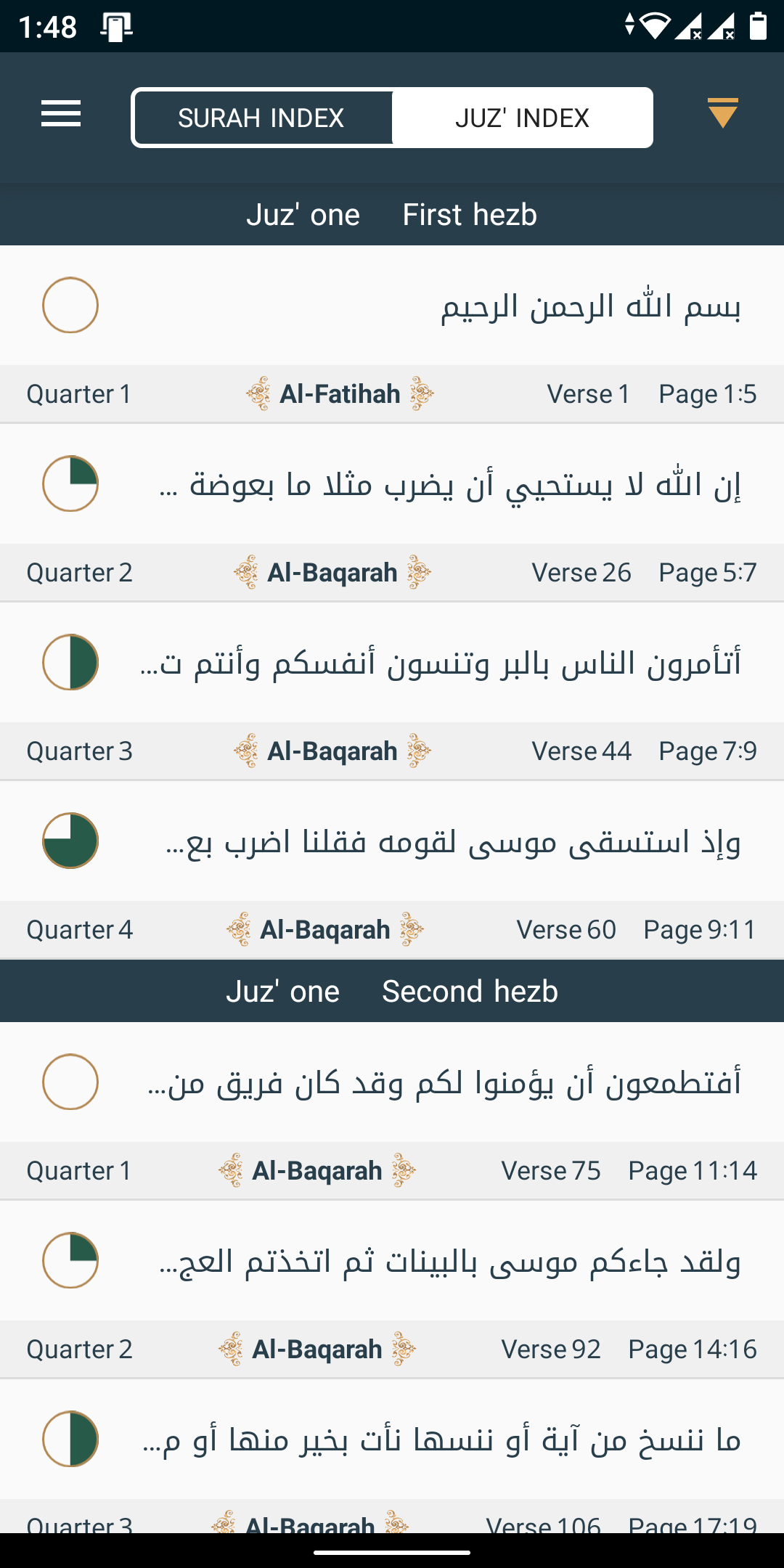Open Al-Fatihah Verse 1 quarter entry
784x1568 pixels.
pyautogui.click(x=392, y=335)
